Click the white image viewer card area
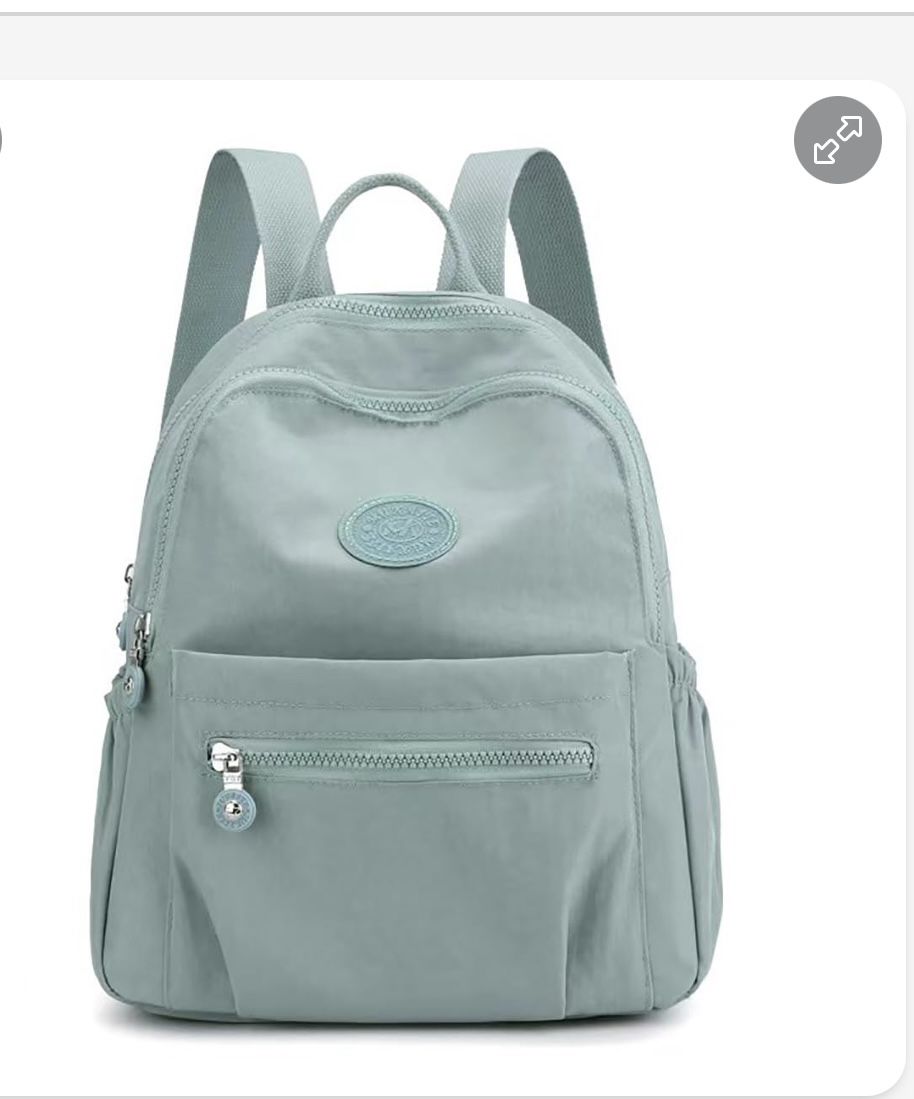The height and width of the screenshot is (1099, 914). (x=457, y=590)
